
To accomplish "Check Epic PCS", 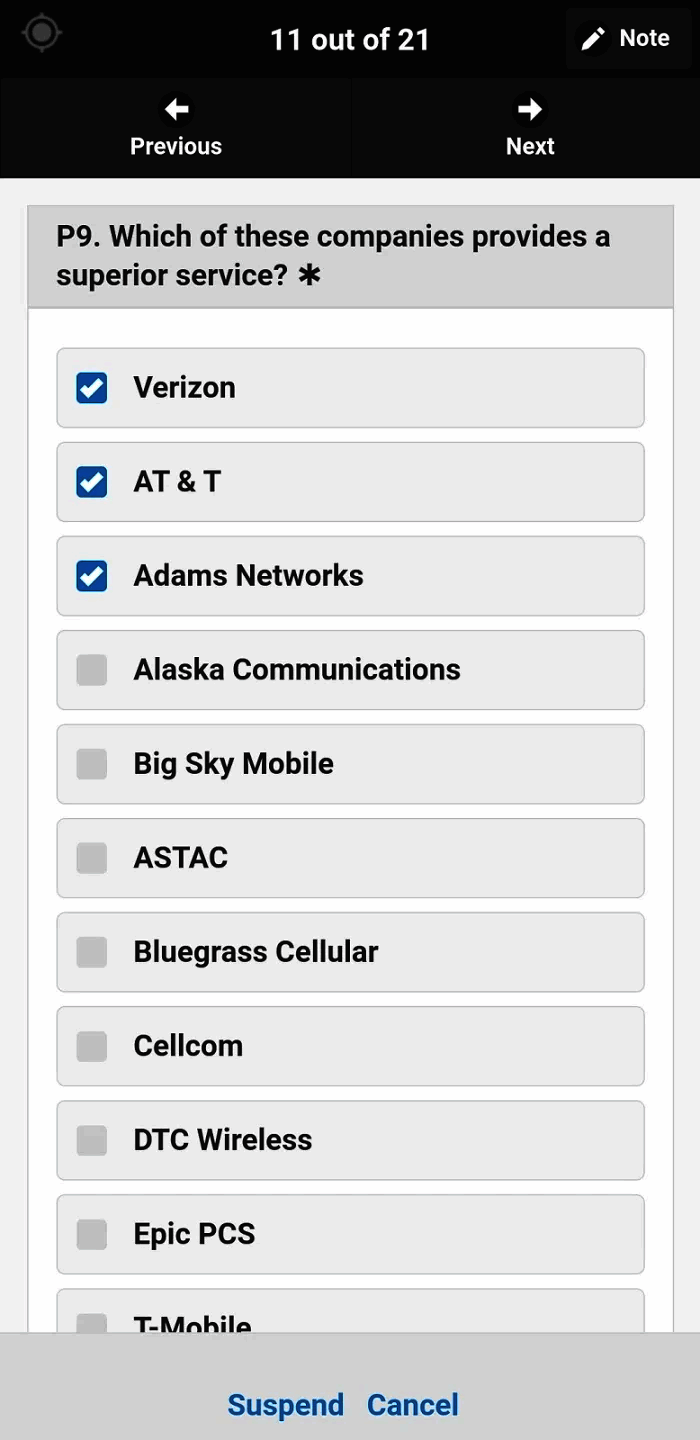I will point(92,1234).
